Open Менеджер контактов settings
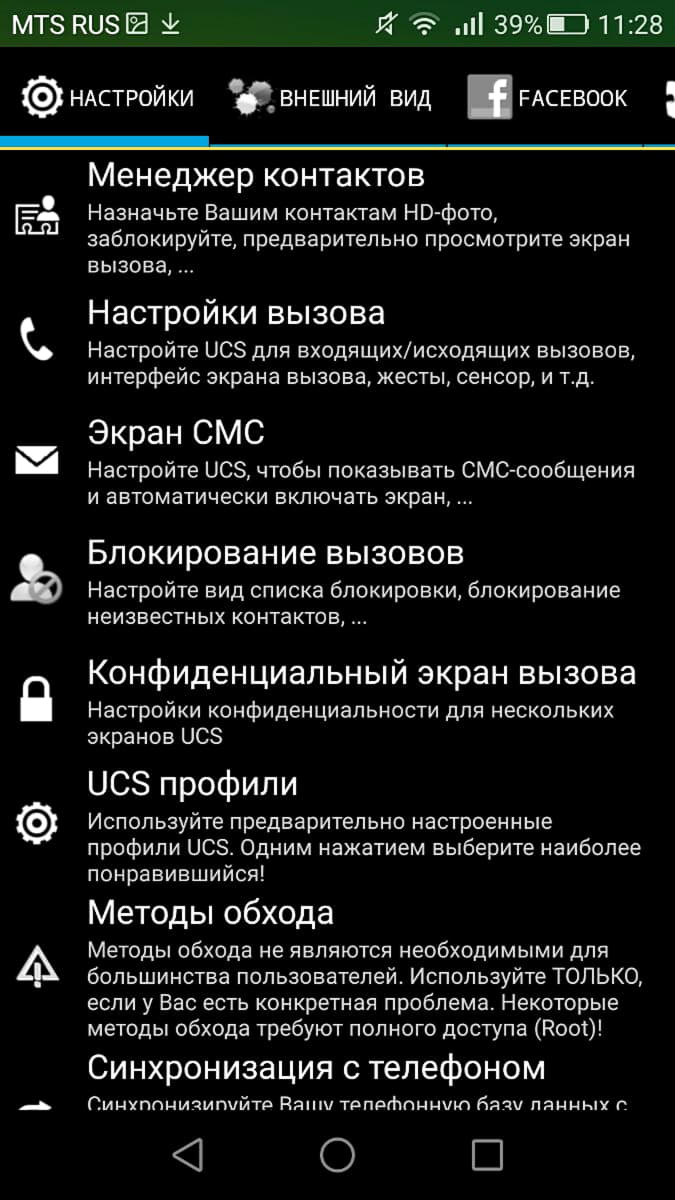 point(337,216)
